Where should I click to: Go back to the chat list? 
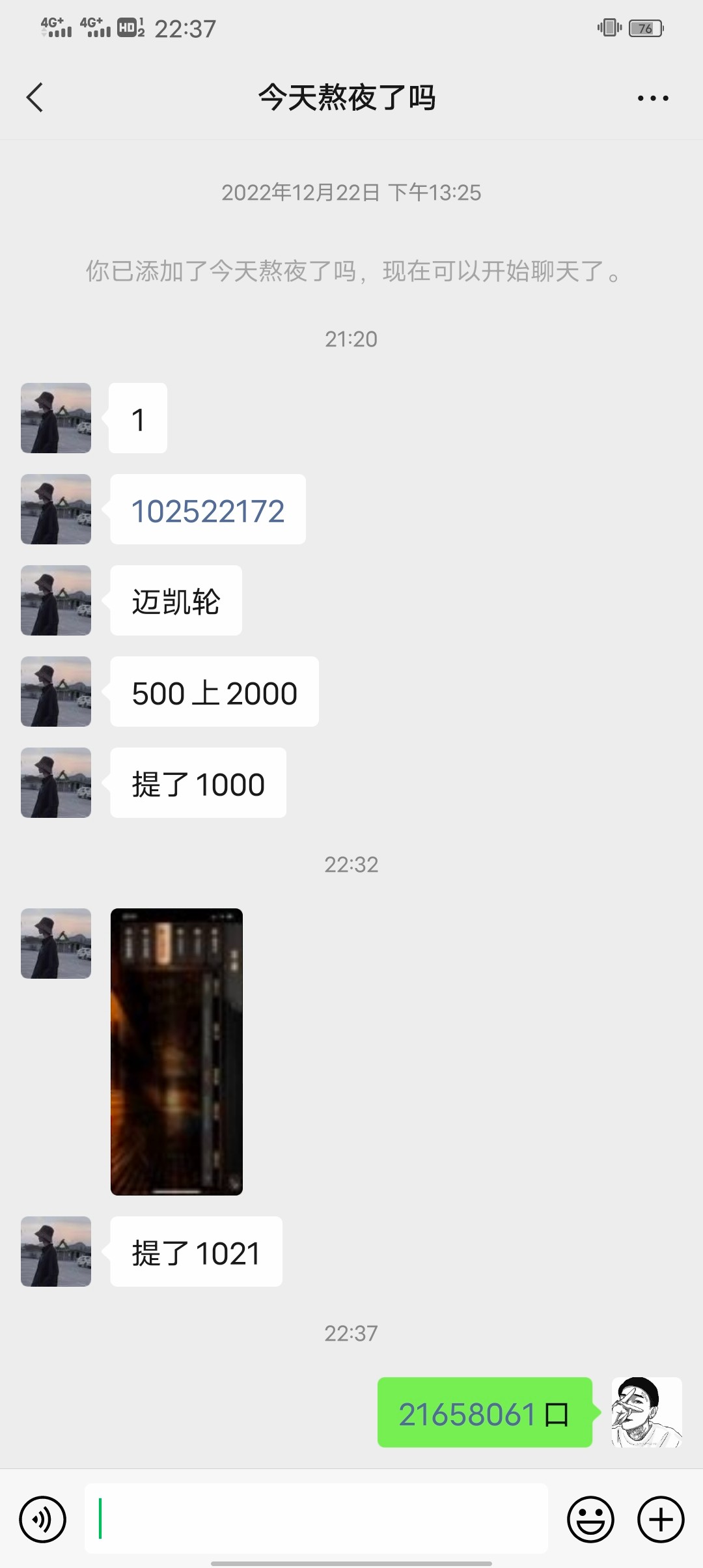[x=35, y=98]
